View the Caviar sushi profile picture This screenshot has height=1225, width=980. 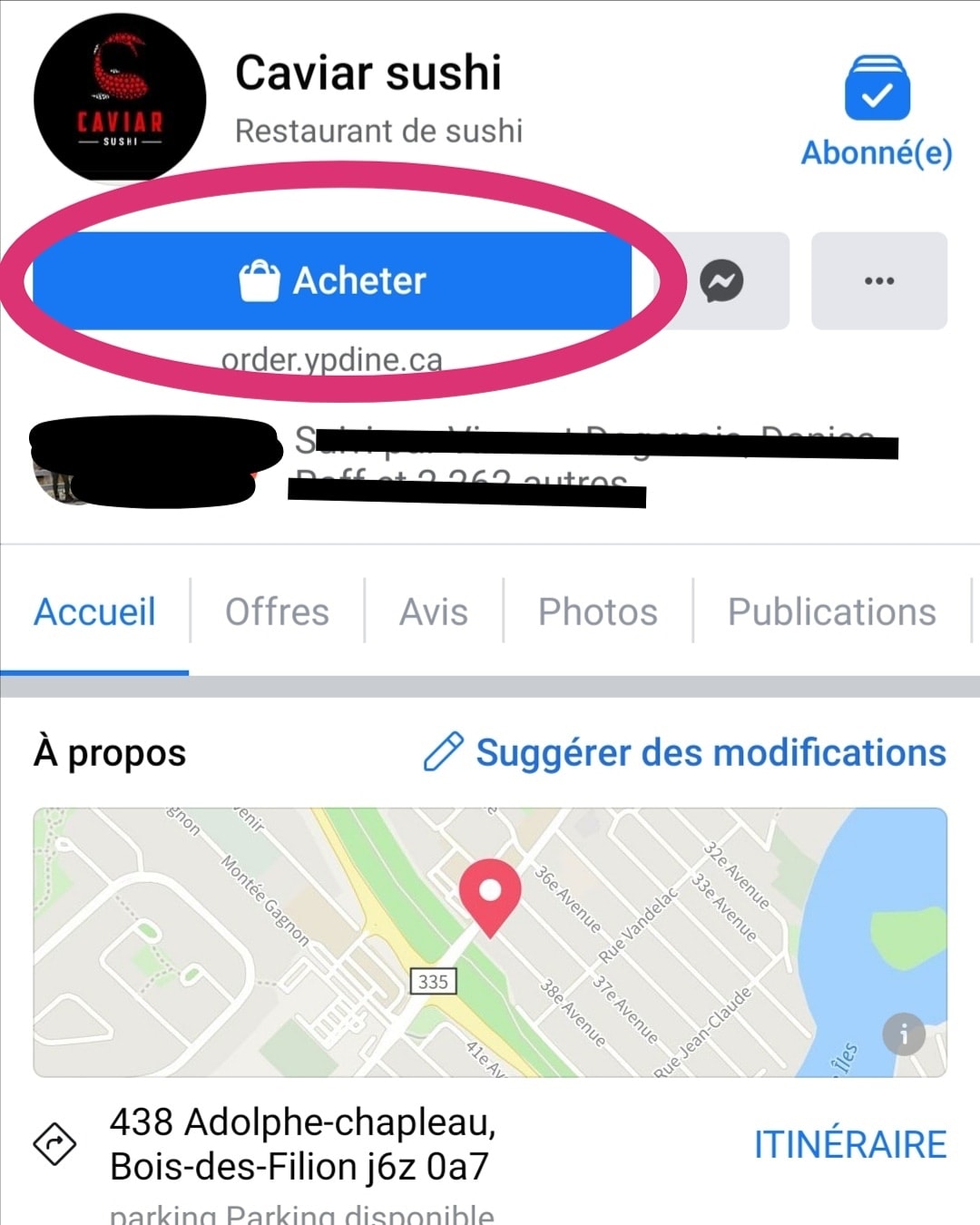[x=120, y=98]
